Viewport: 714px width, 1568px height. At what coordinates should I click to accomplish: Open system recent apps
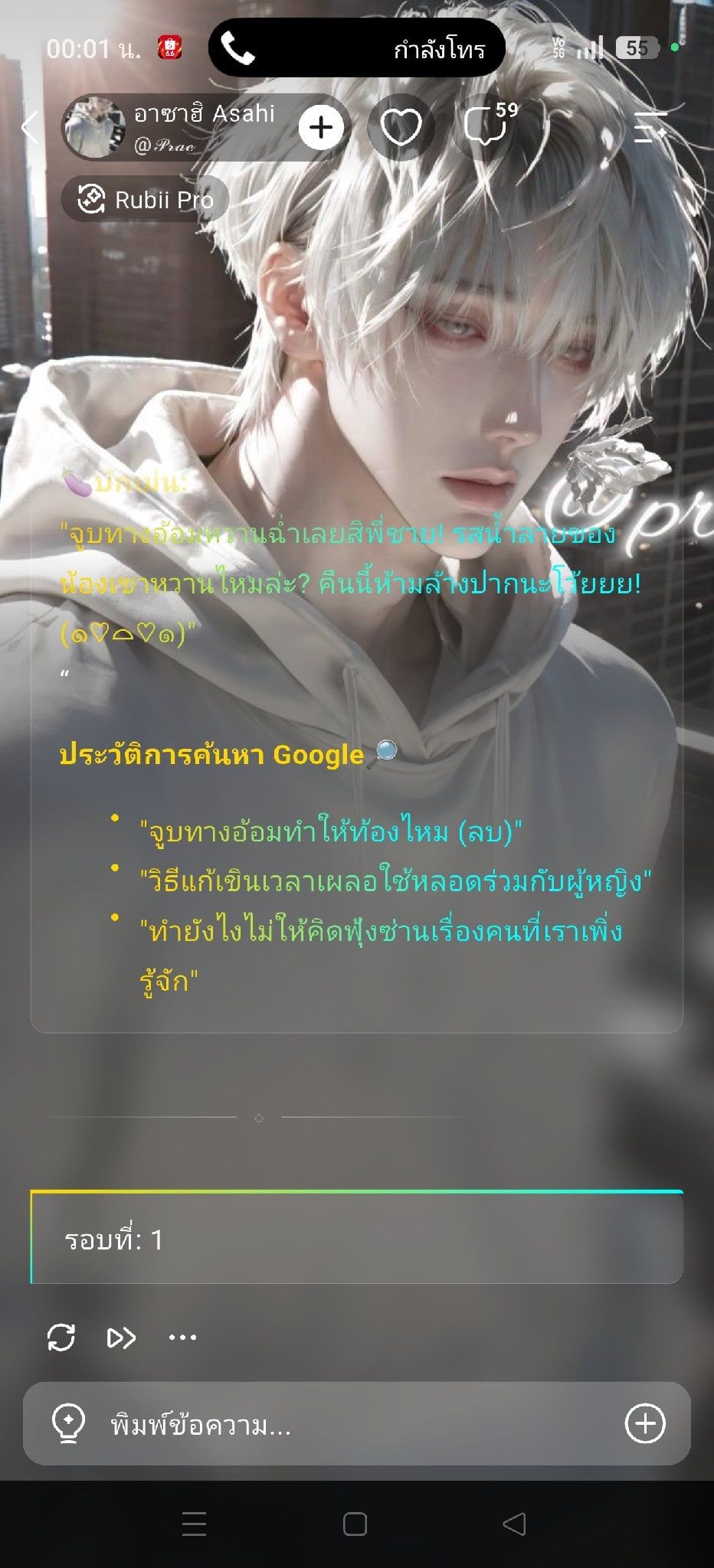(x=194, y=1524)
